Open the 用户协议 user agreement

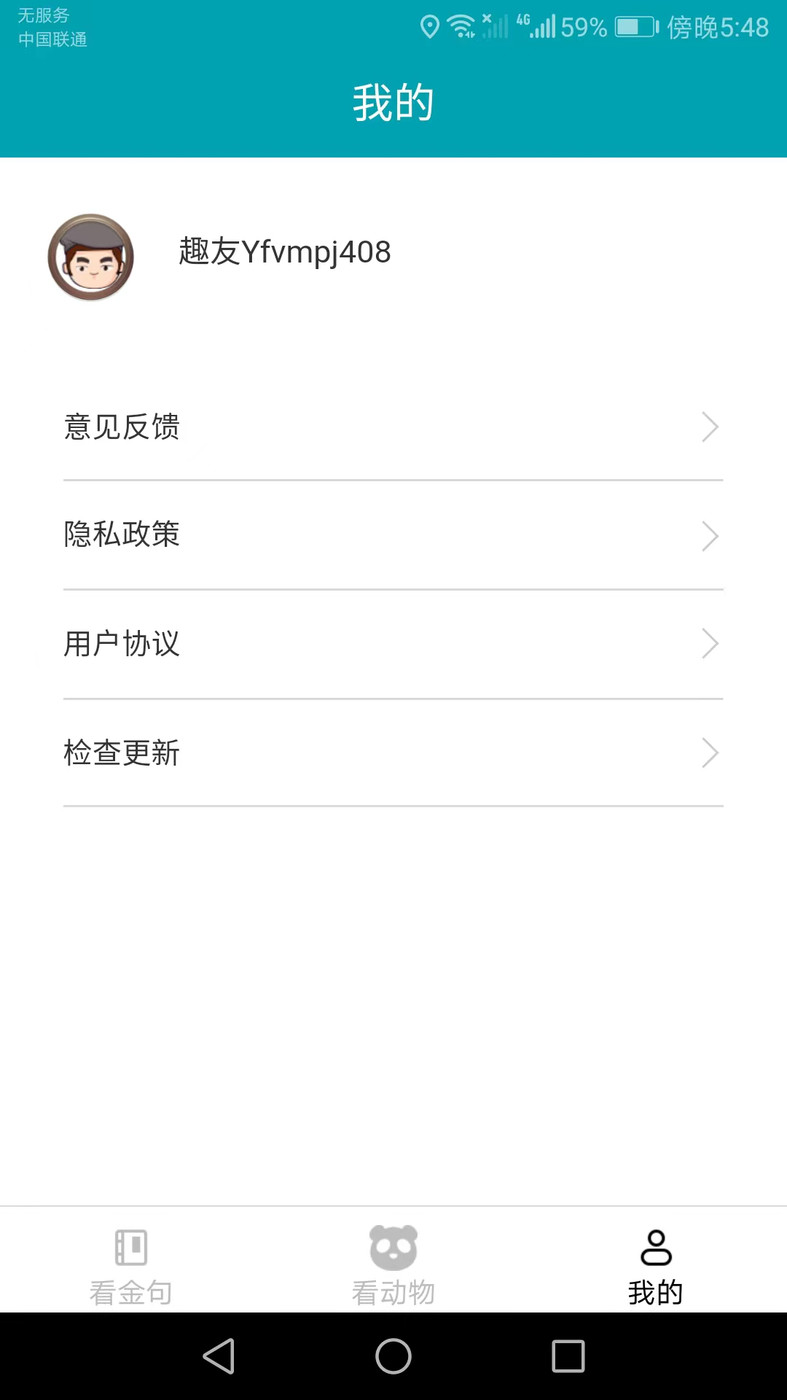[x=122, y=644]
